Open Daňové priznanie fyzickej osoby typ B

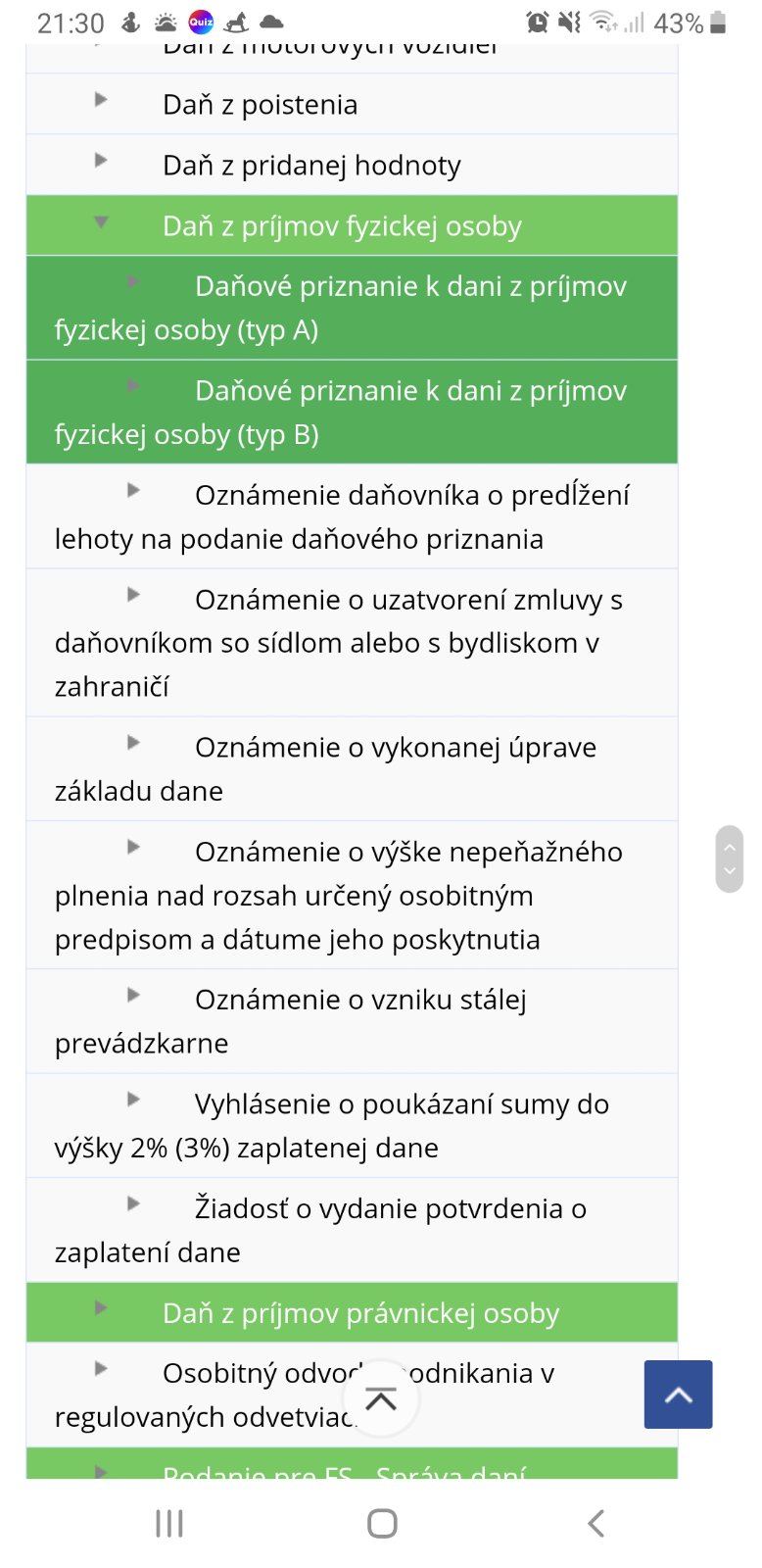coord(409,392)
